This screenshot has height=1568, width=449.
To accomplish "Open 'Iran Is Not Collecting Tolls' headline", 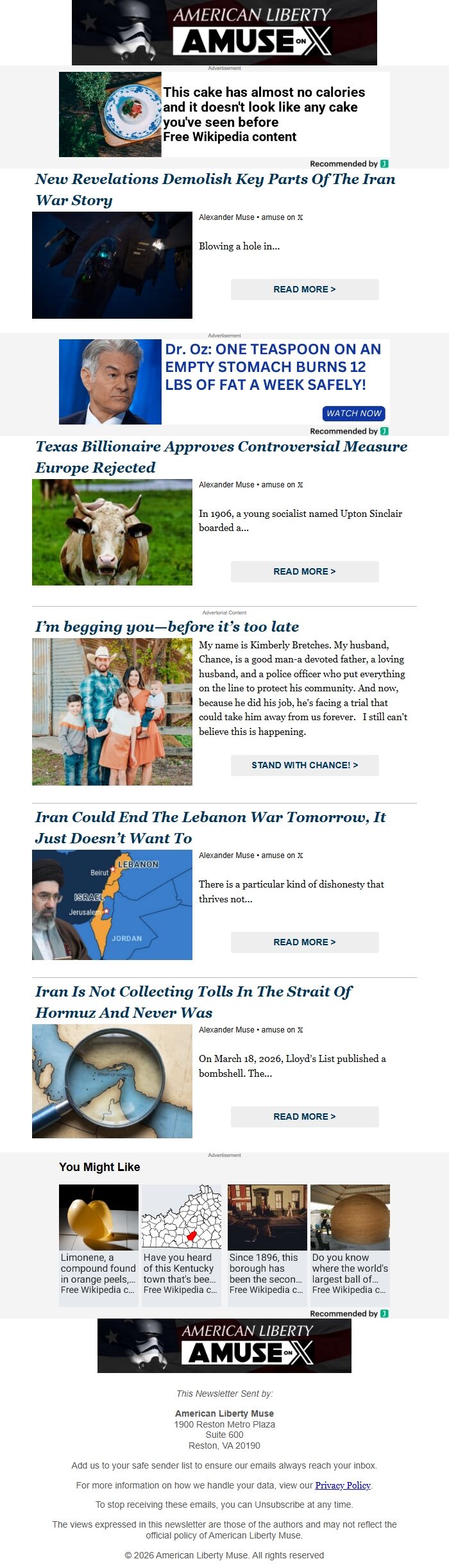I will (x=194, y=1002).
